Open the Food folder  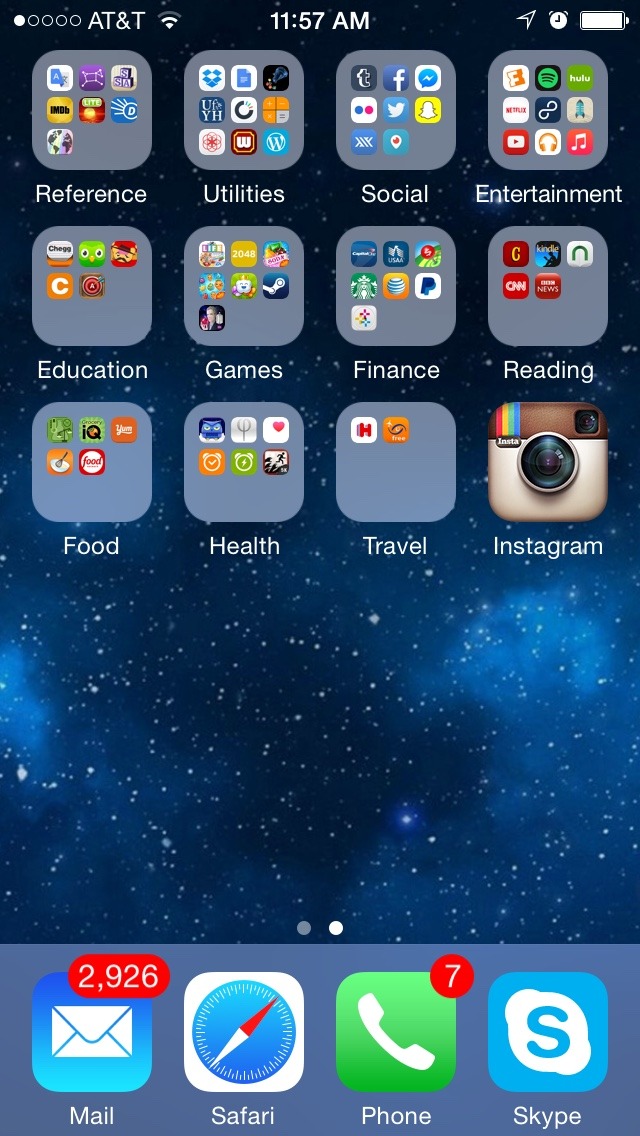coord(92,462)
